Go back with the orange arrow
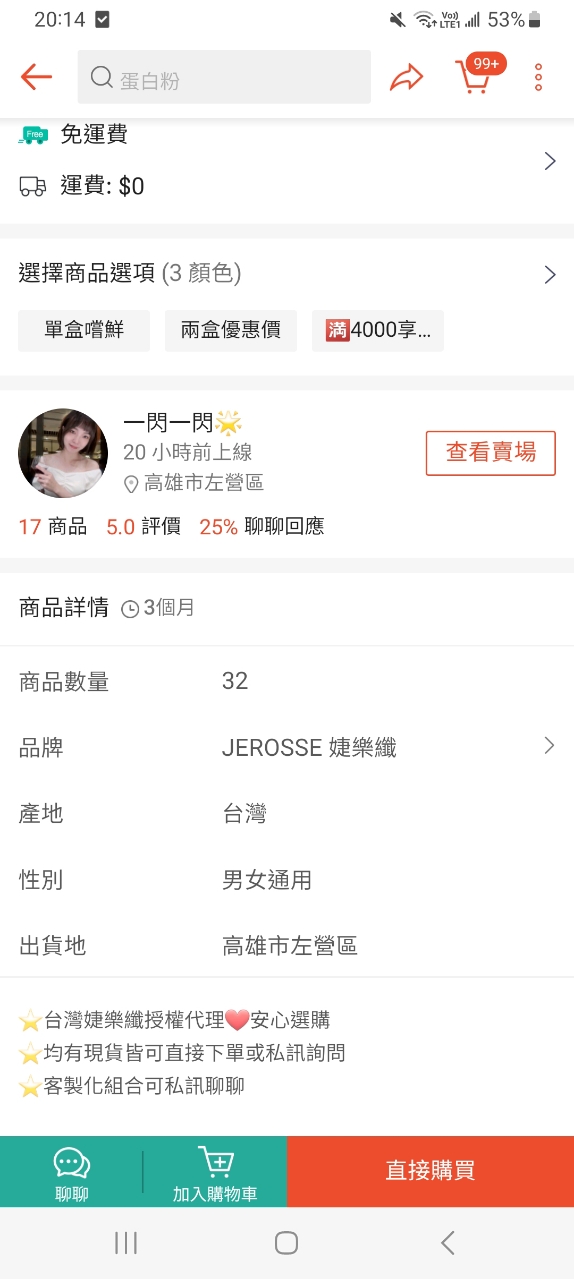 tap(36, 77)
